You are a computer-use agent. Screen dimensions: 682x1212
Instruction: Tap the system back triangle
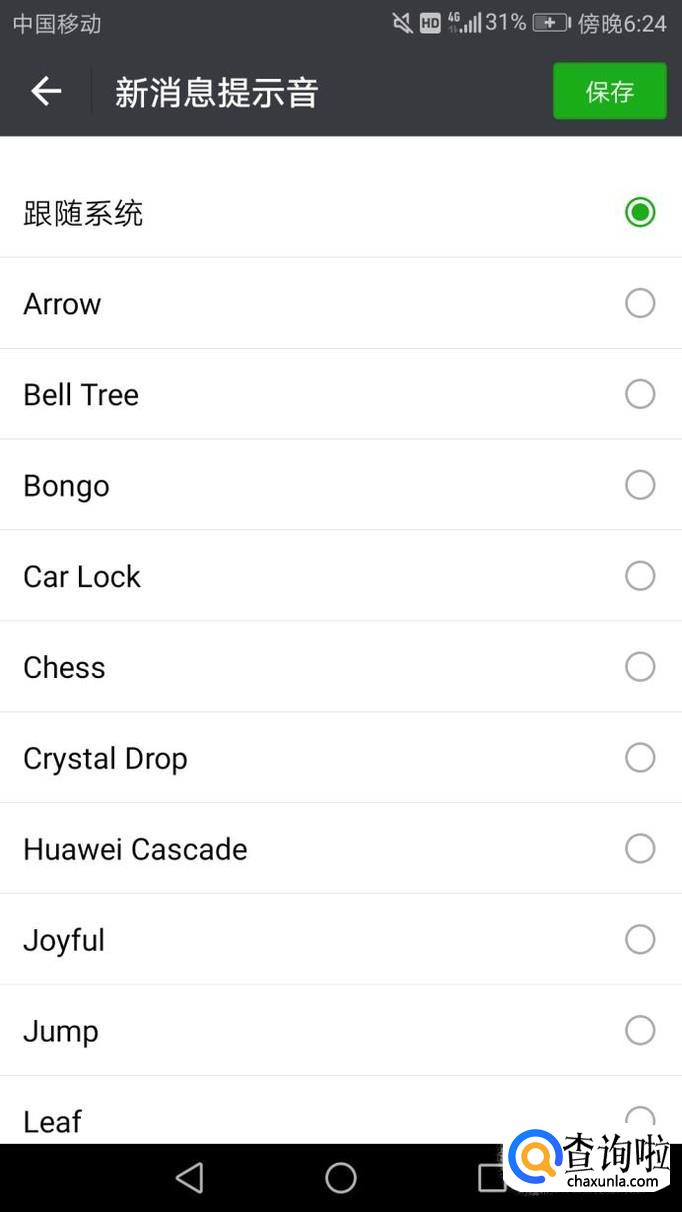tap(190, 1178)
